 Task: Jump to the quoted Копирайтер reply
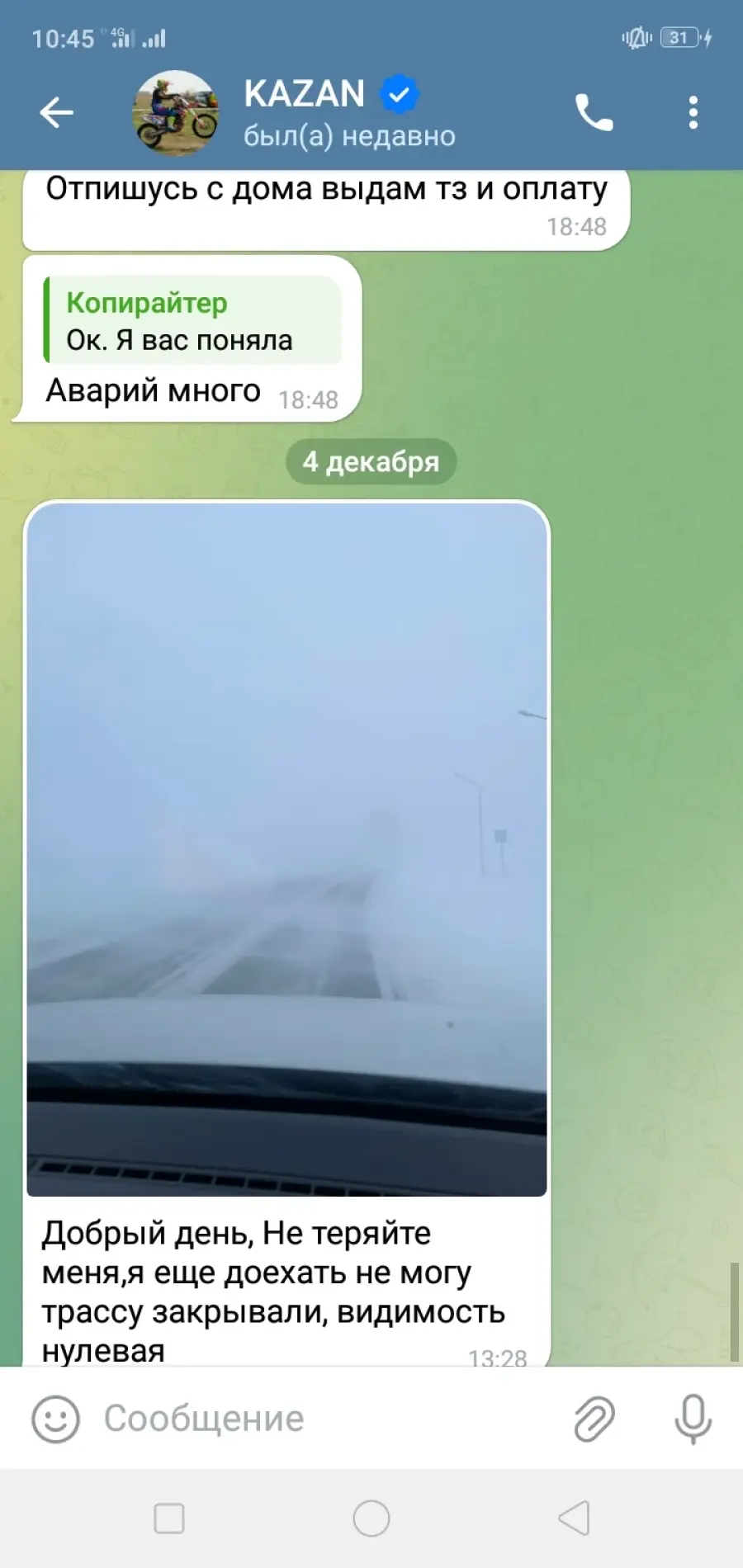(192, 320)
